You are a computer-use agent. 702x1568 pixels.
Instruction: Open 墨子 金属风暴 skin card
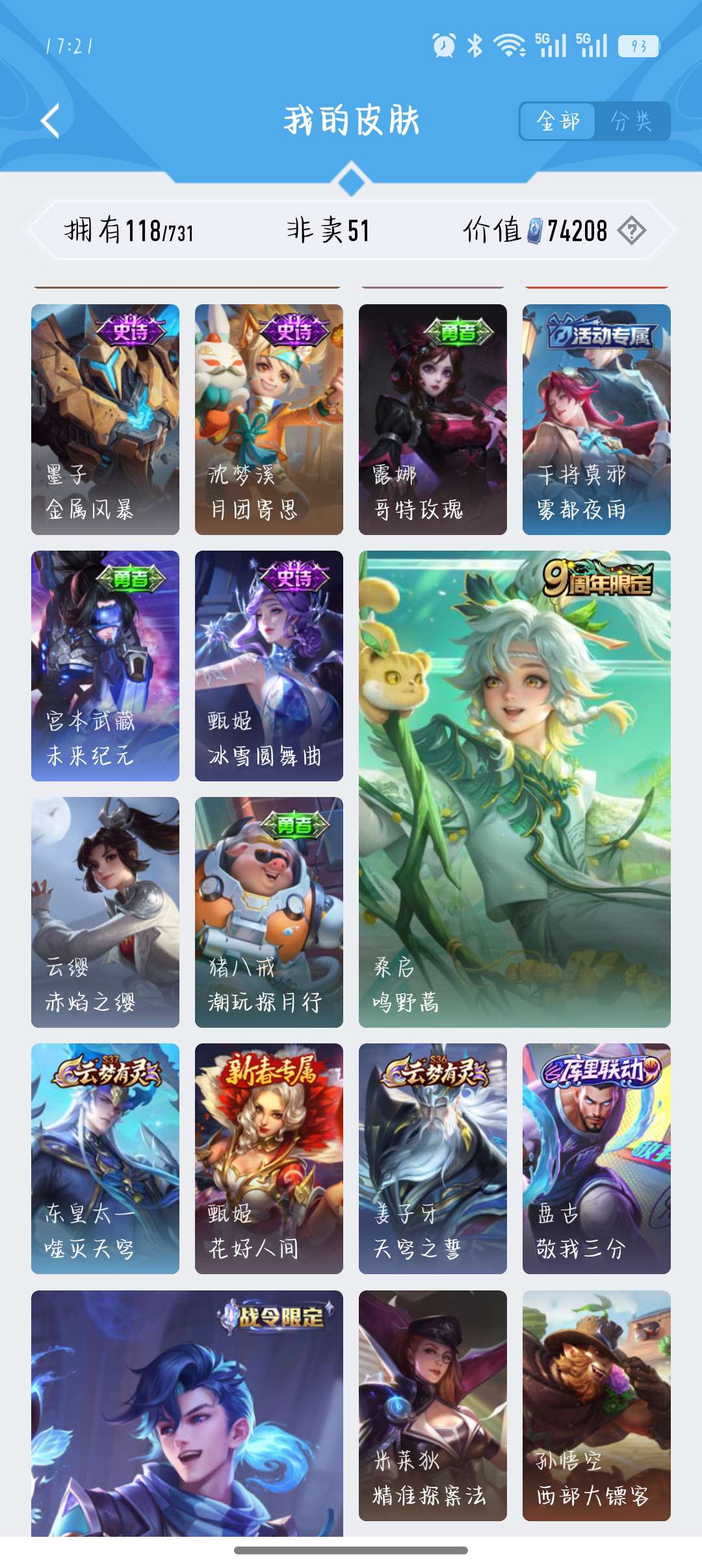click(105, 419)
